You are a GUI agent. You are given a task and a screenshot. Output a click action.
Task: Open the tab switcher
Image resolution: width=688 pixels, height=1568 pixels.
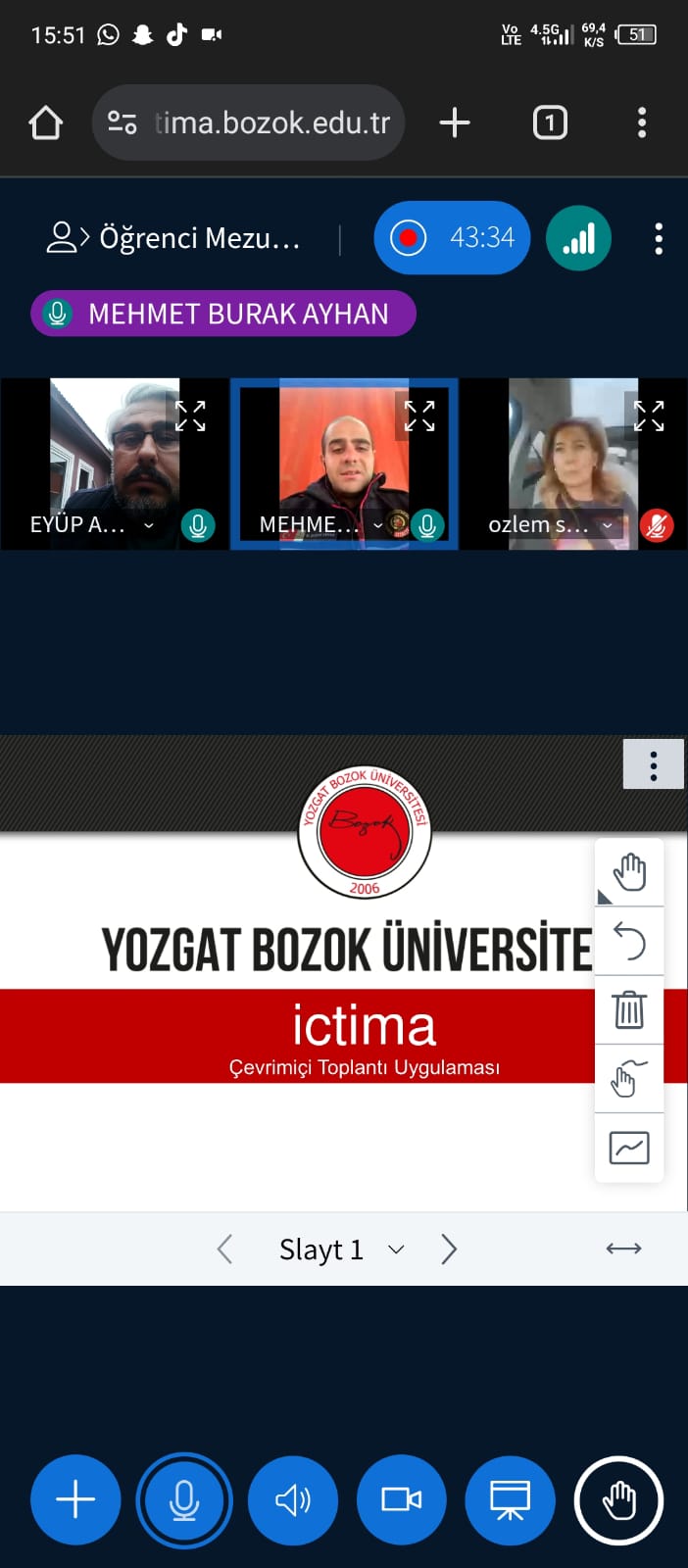pos(550,123)
